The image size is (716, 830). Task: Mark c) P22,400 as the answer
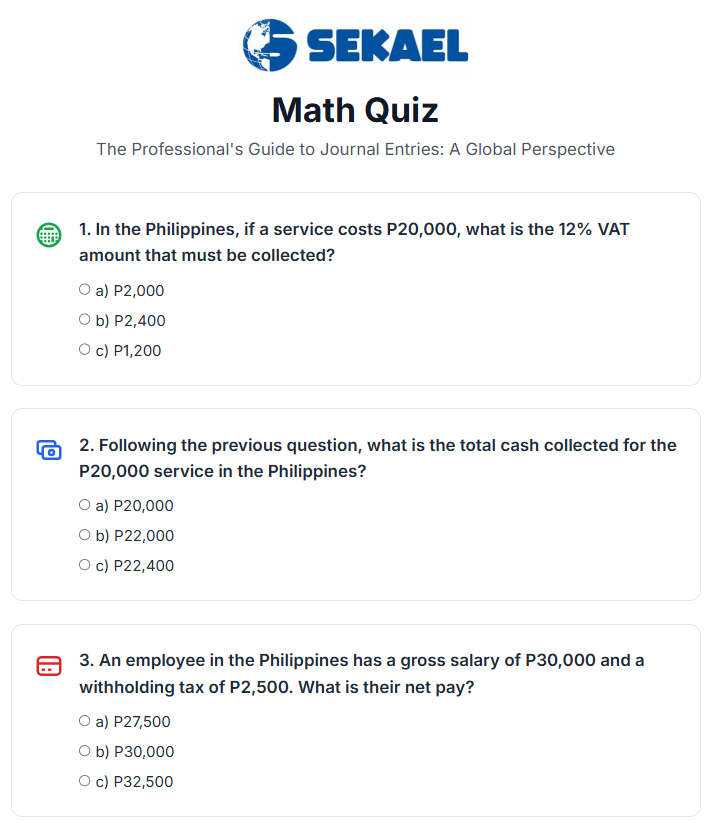click(85, 565)
